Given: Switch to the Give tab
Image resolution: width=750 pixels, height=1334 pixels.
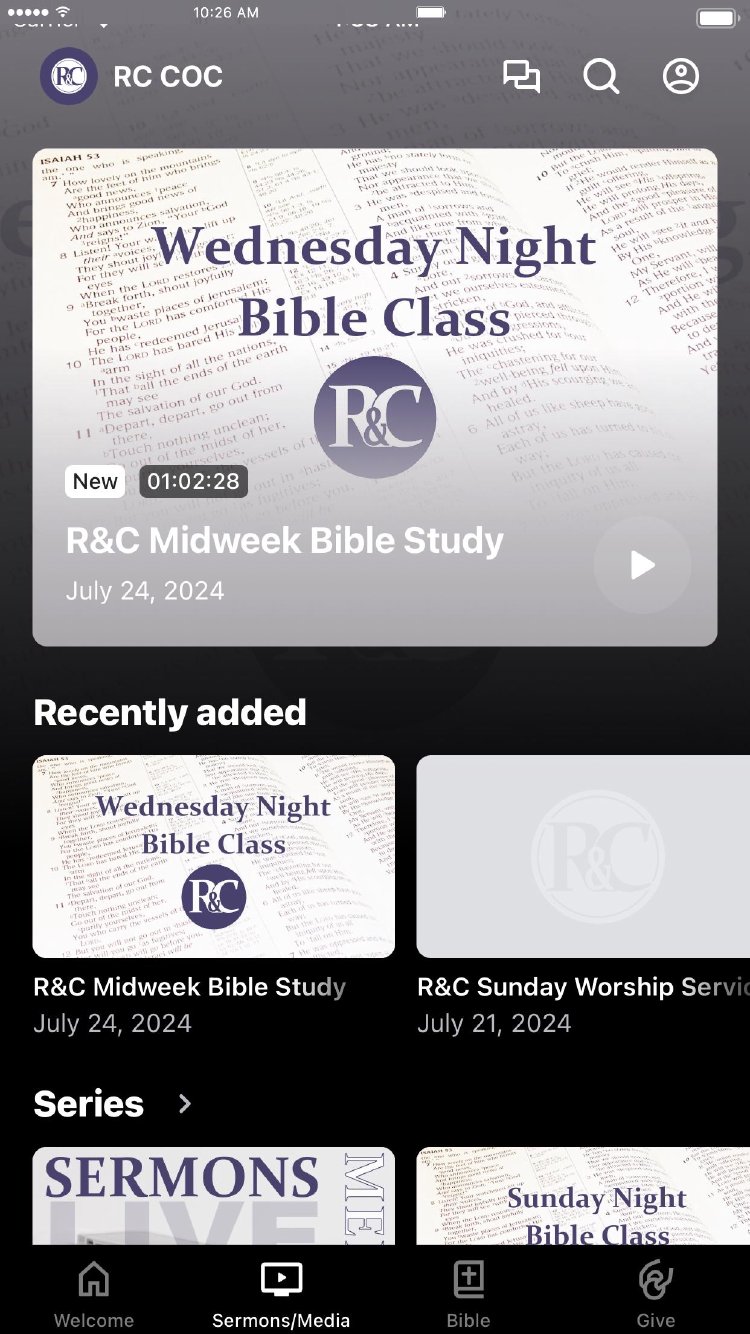Looking at the screenshot, I should [656, 1294].
